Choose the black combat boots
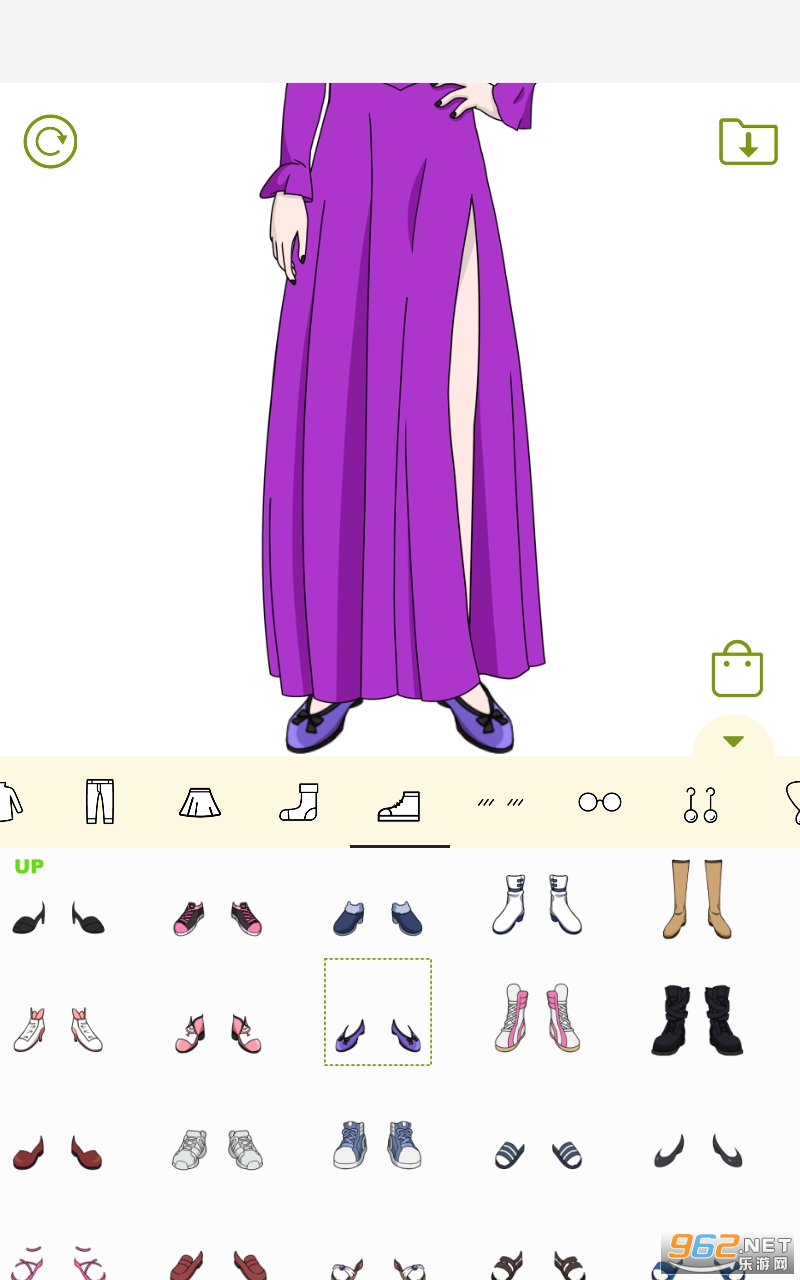Screen dimensions: 800x1280 (697, 1020)
